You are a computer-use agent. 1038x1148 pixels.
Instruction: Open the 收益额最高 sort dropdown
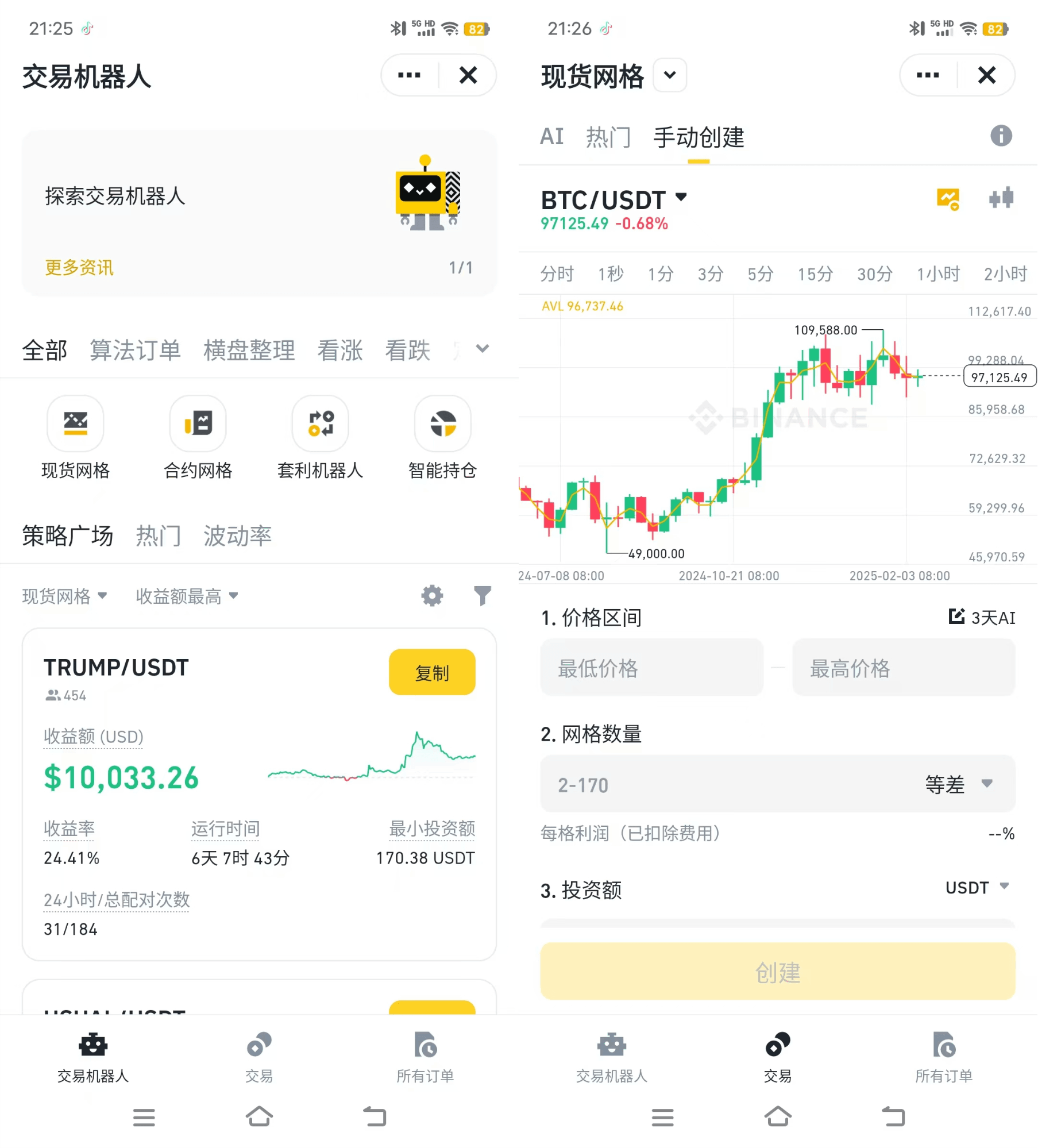(x=187, y=596)
